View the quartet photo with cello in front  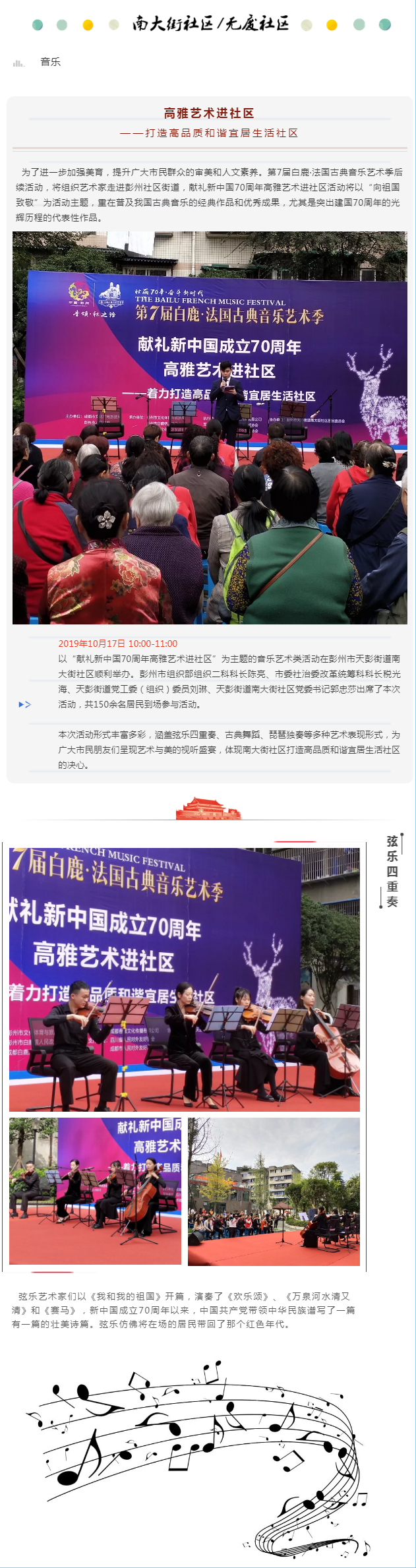point(95,1190)
